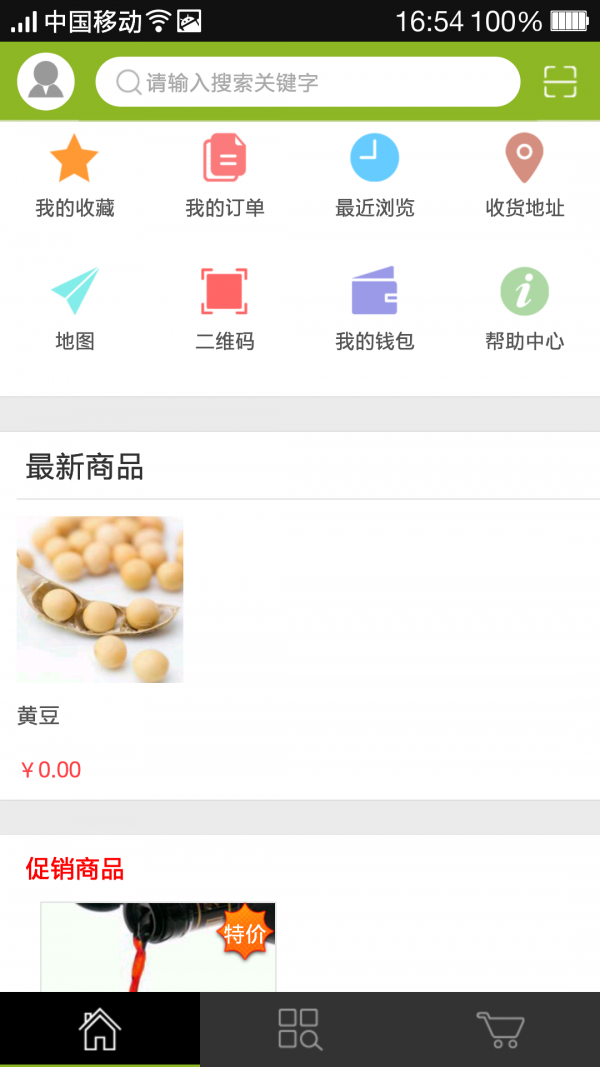The height and width of the screenshot is (1067, 600).
Task: View 最近浏览 browsing history
Action: click(x=375, y=177)
